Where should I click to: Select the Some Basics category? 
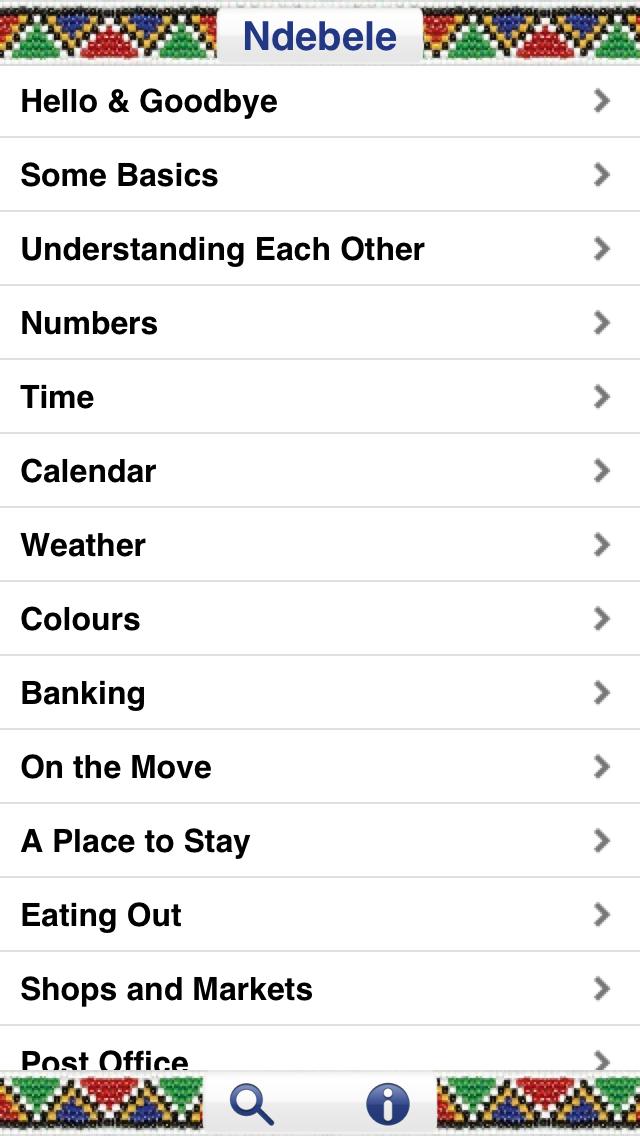(x=320, y=175)
